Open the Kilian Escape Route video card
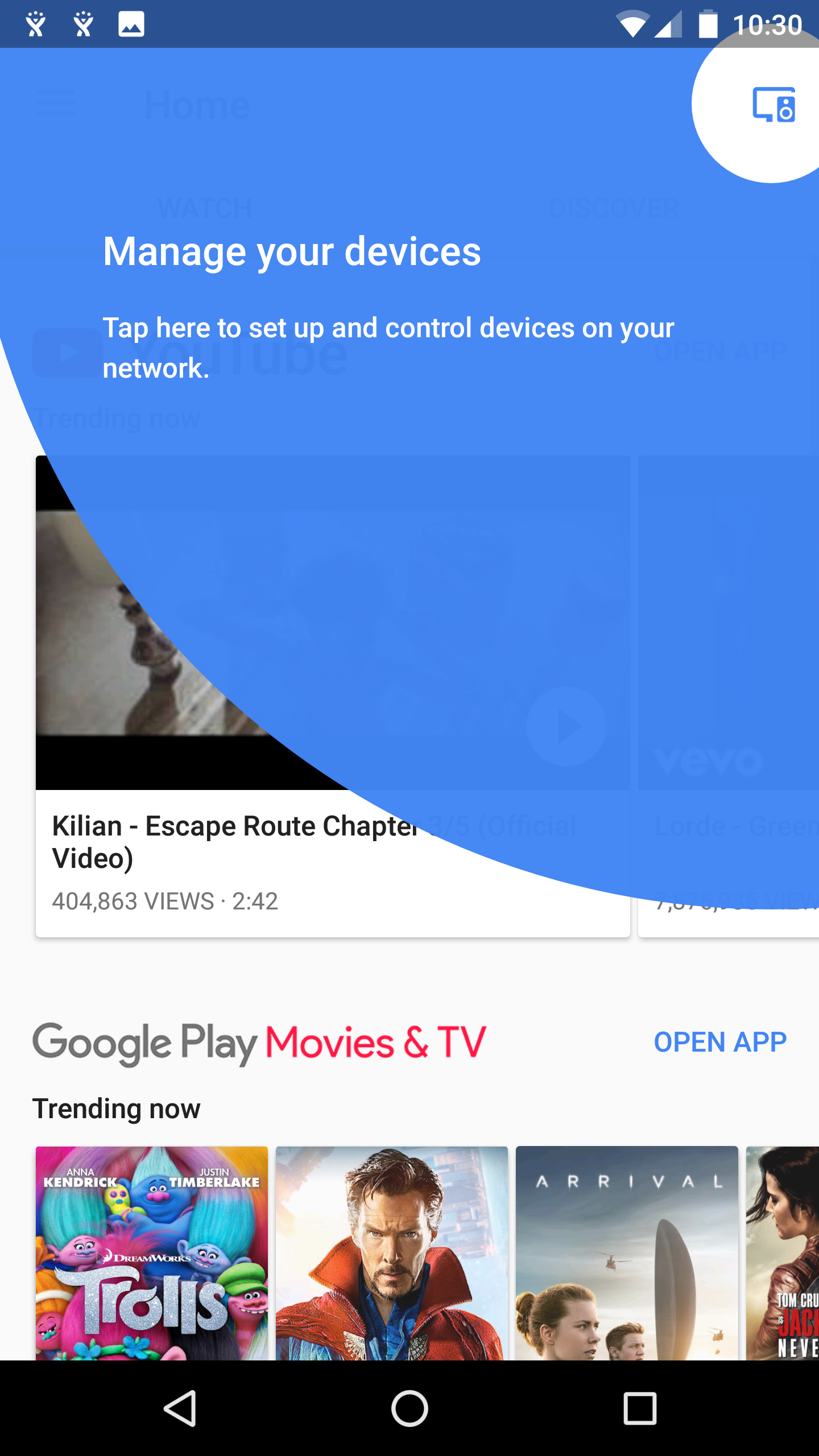The height and width of the screenshot is (1456, 819). point(333,696)
